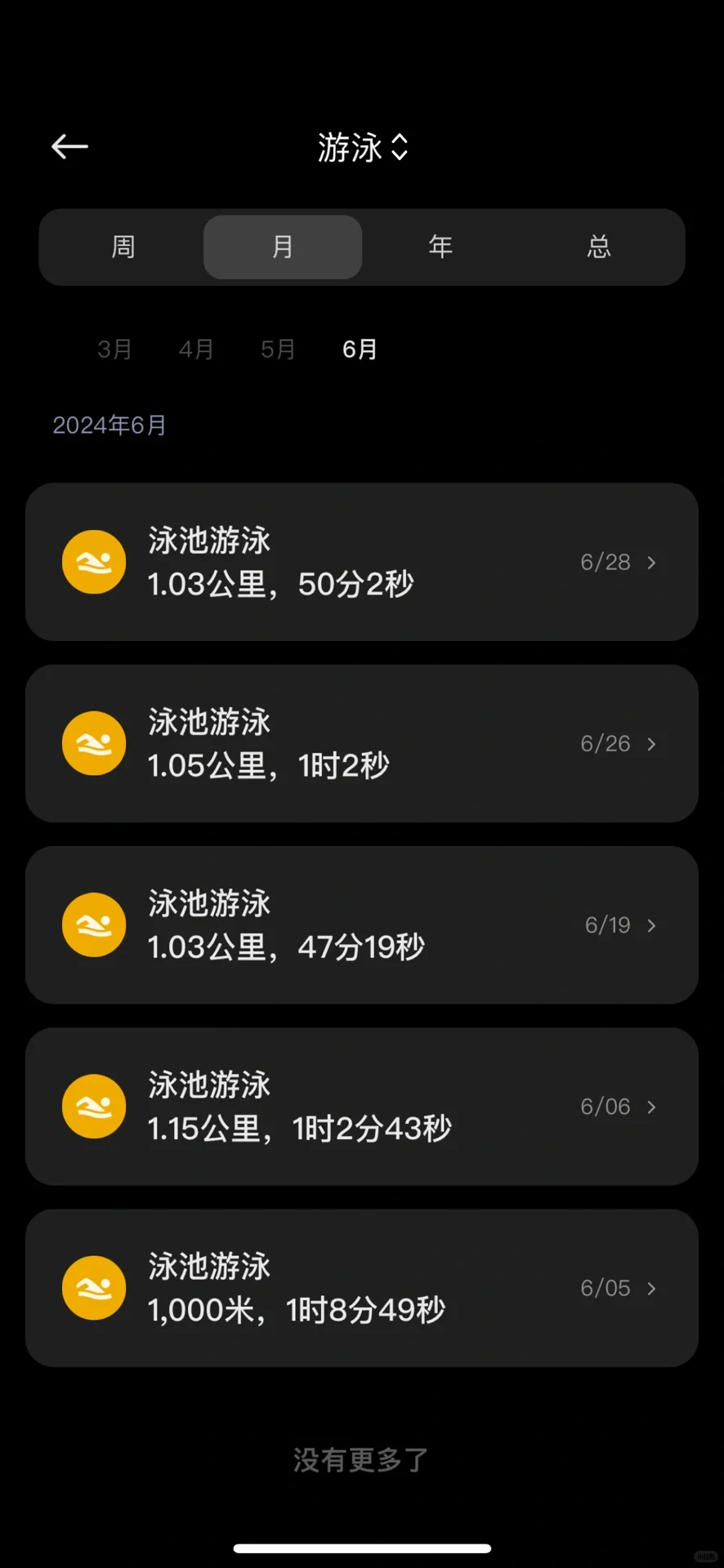Select 3月 in the month selector
This screenshot has width=724, height=1568.
[x=114, y=350]
